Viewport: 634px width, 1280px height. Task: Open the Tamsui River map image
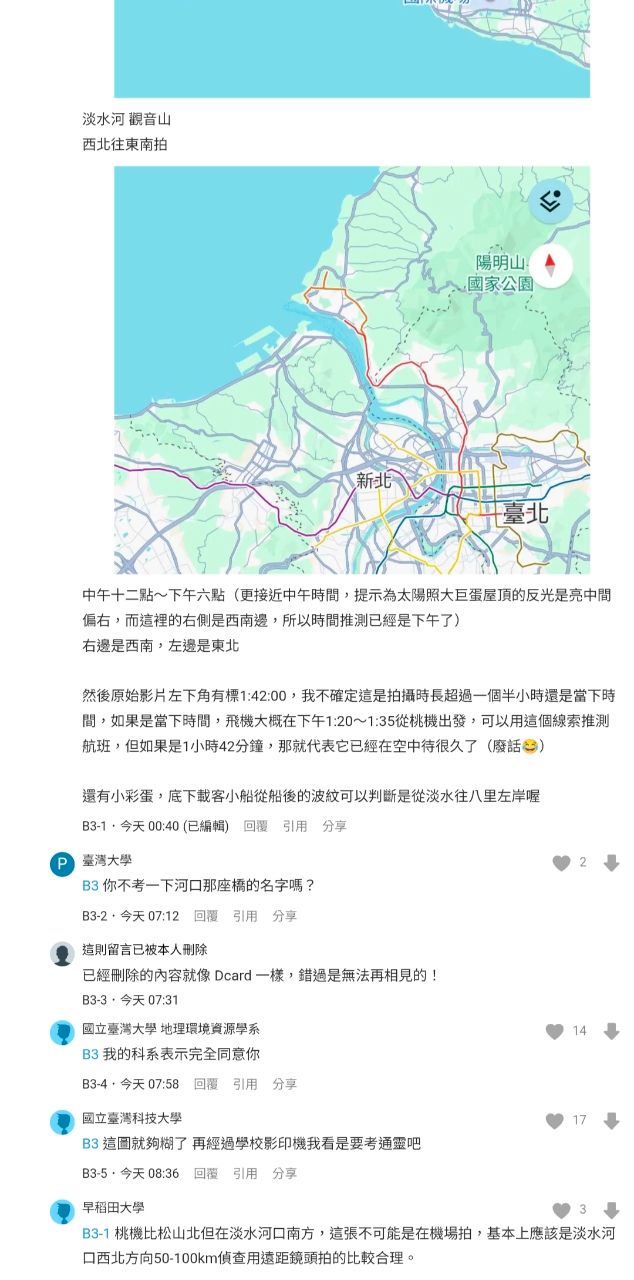click(x=351, y=369)
